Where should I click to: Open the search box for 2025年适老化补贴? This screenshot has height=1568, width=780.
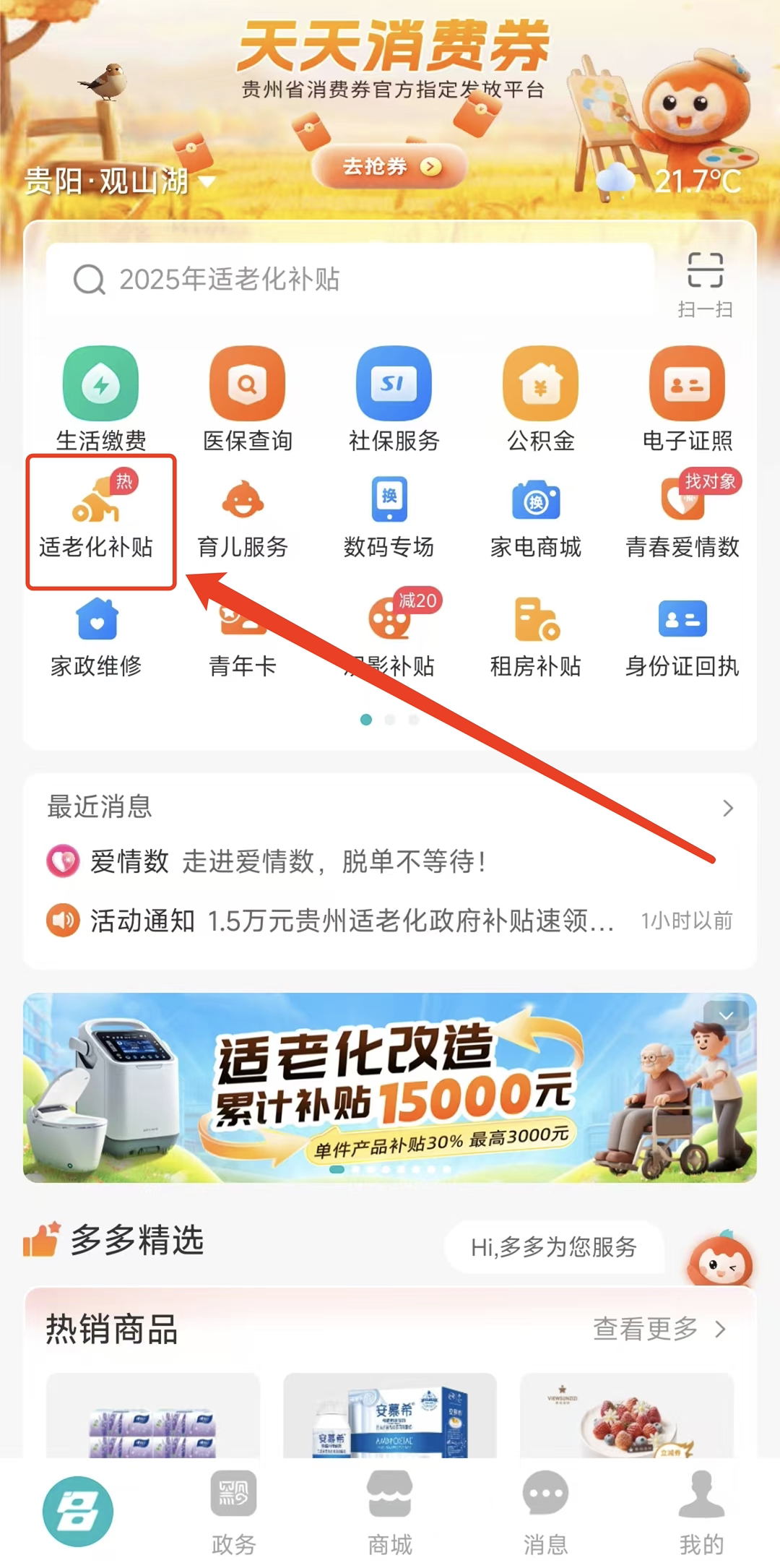(x=350, y=280)
